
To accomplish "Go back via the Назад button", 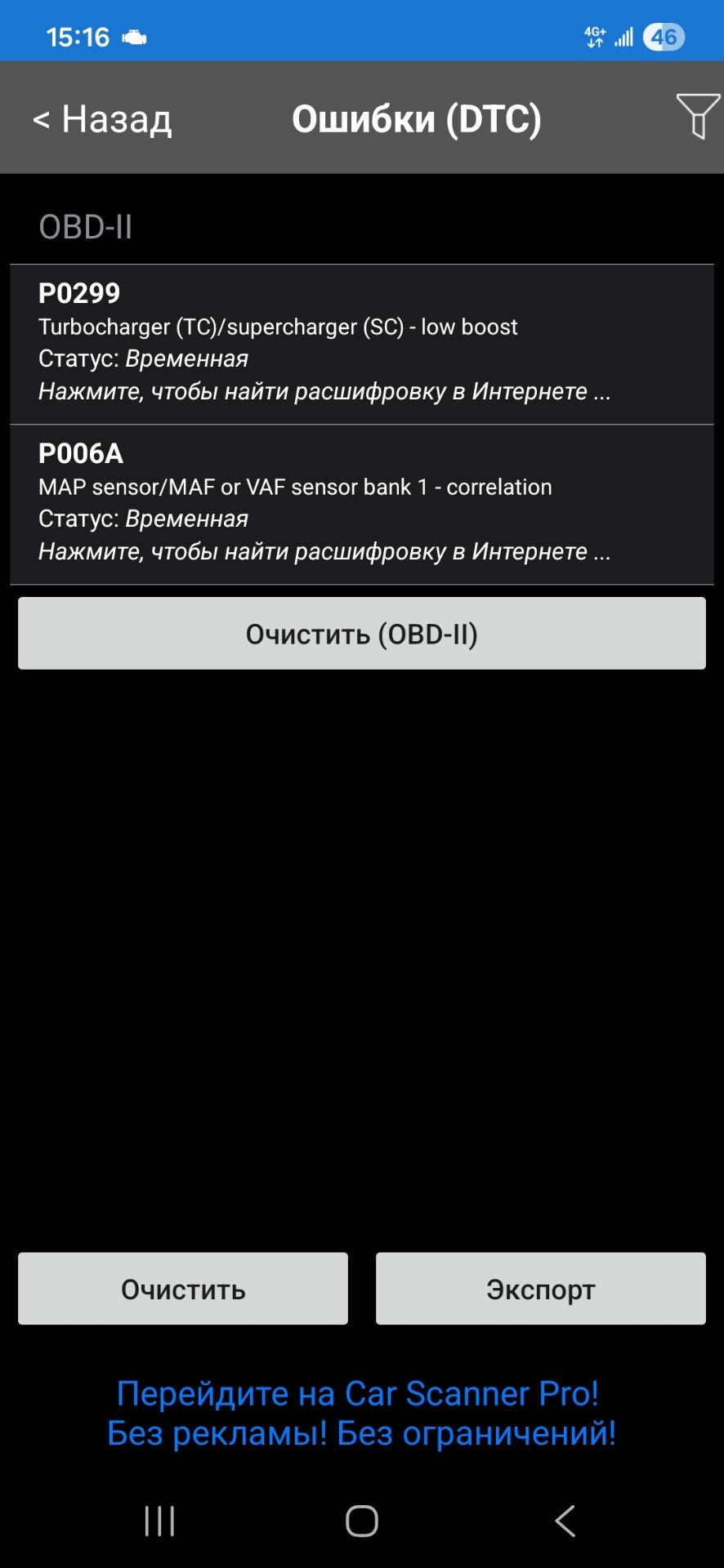I will [x=102, y=119].
